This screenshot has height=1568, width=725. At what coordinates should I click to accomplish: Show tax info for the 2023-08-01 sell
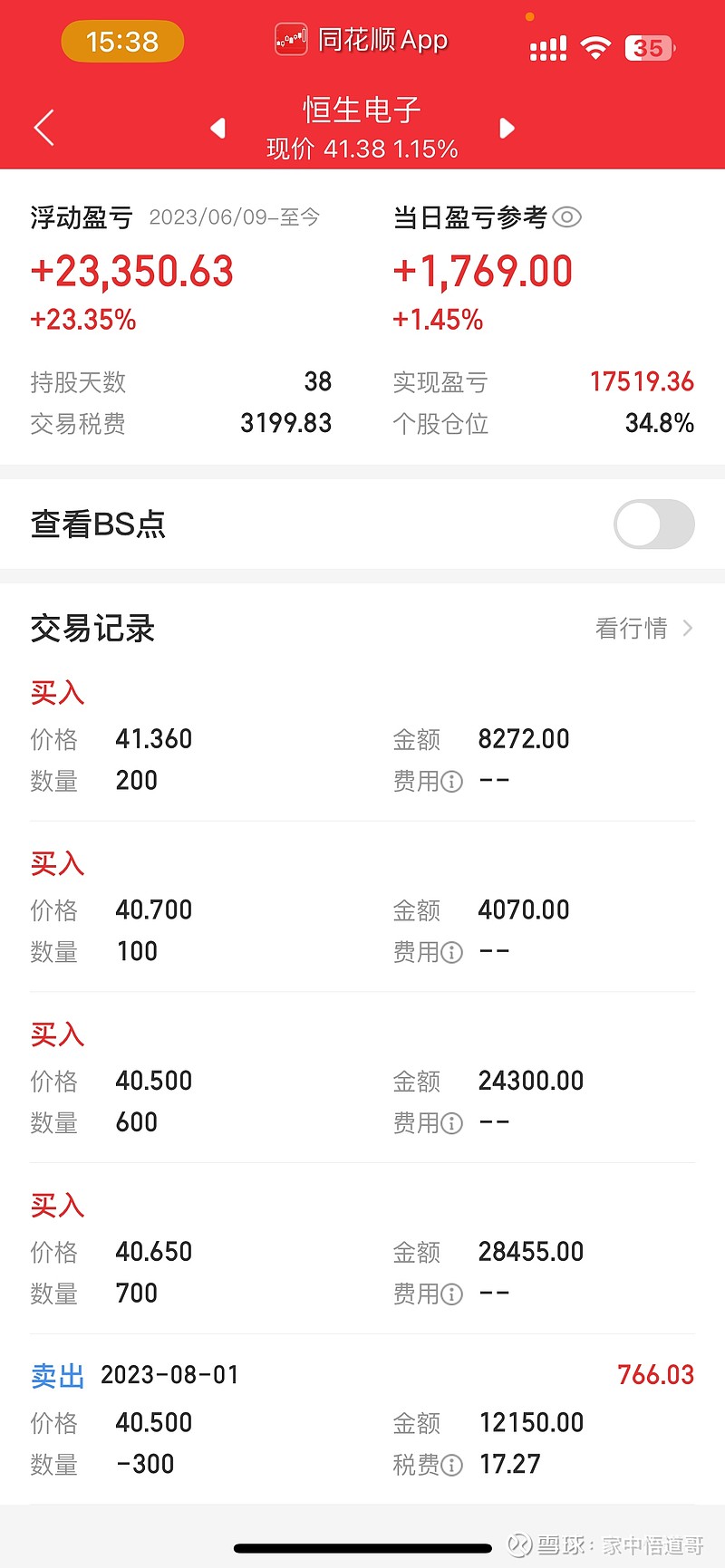pos(451,1465)
